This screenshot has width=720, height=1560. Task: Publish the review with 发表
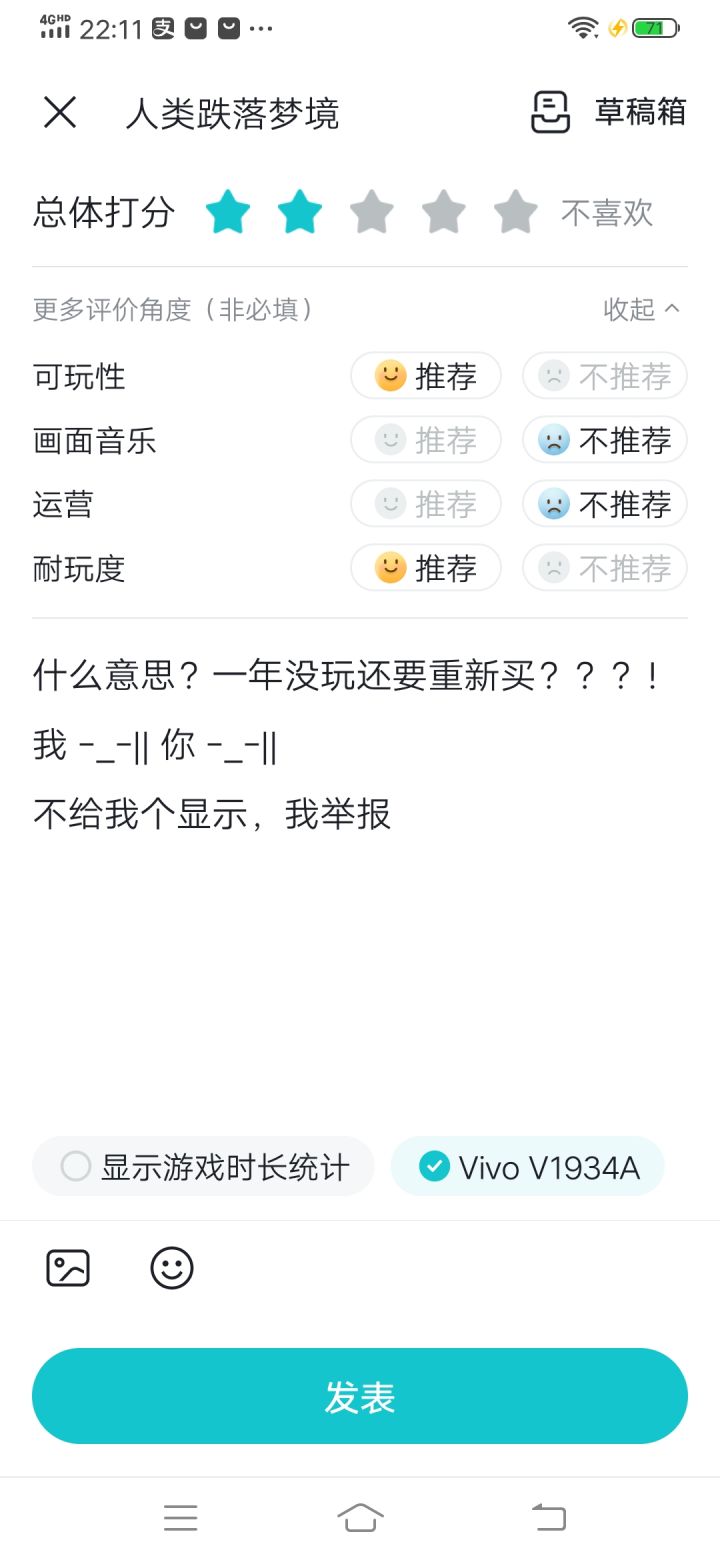(360, 1396)
